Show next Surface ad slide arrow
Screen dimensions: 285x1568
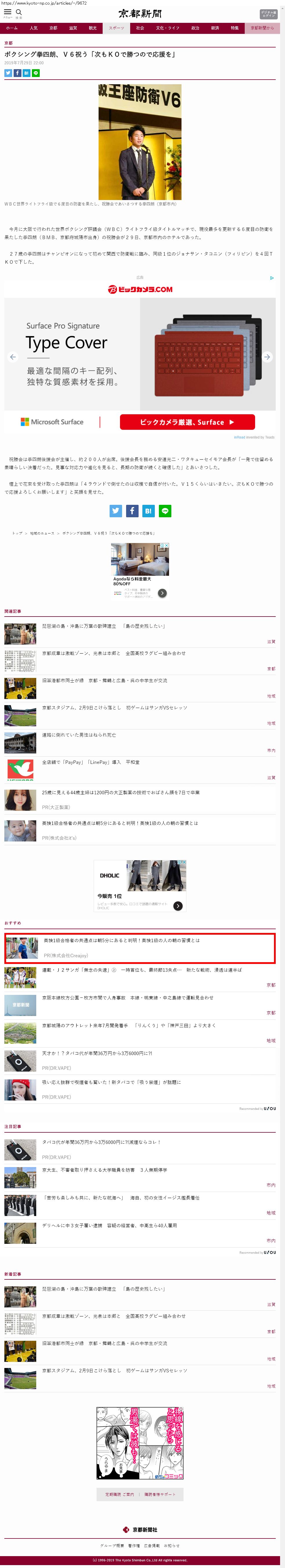[x=267, y=357]
